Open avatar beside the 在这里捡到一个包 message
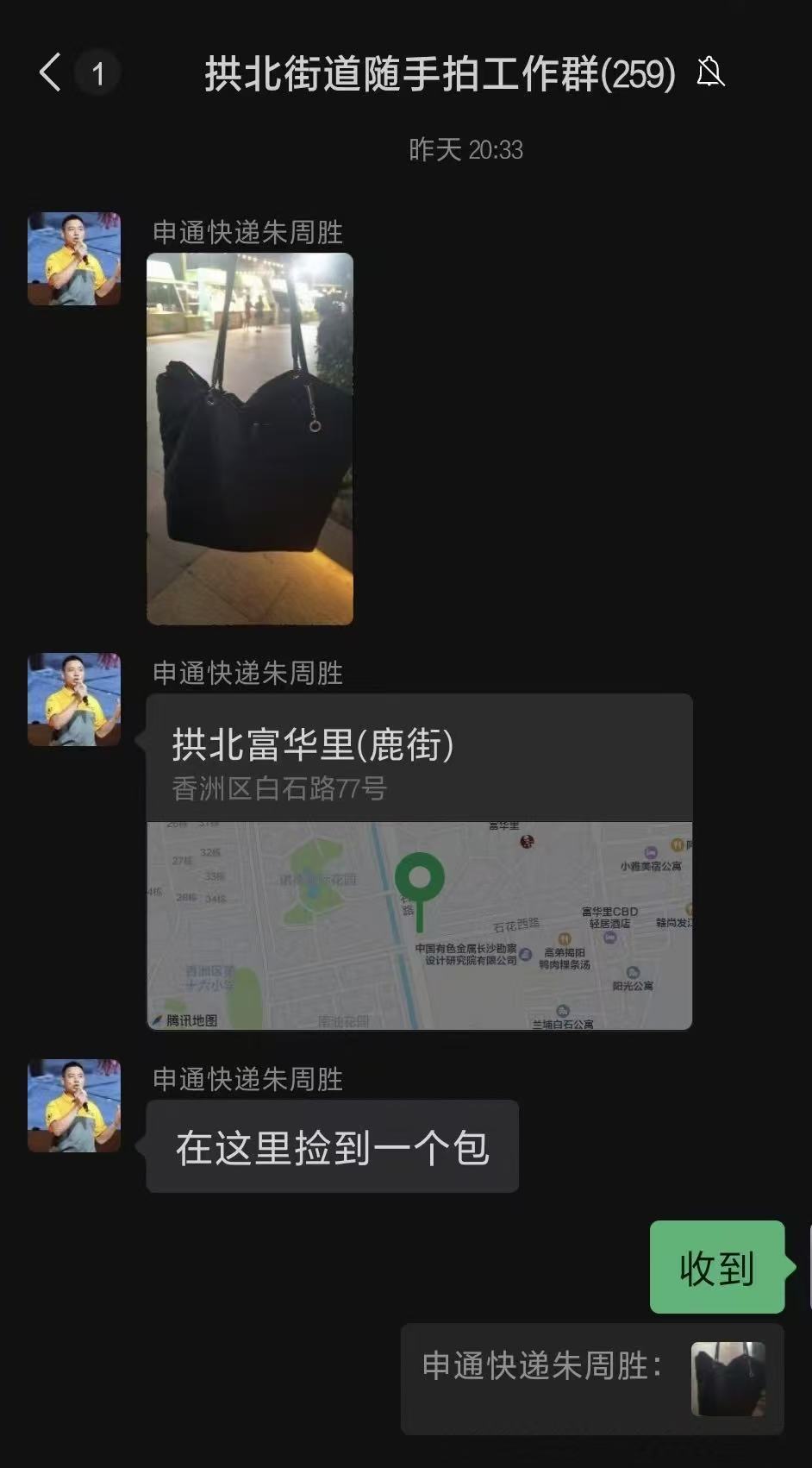This screenshot has height=1468, width=812. [74, 1106]
